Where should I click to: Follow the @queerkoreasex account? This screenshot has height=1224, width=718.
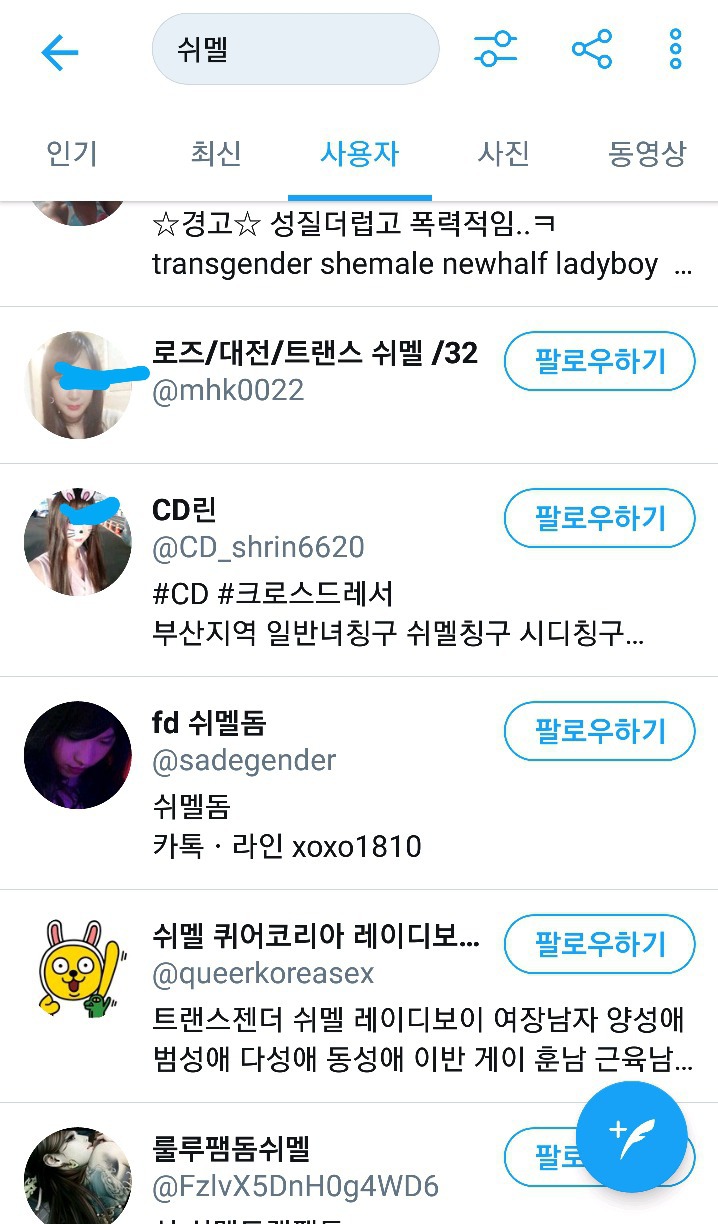tap(599, 943)
